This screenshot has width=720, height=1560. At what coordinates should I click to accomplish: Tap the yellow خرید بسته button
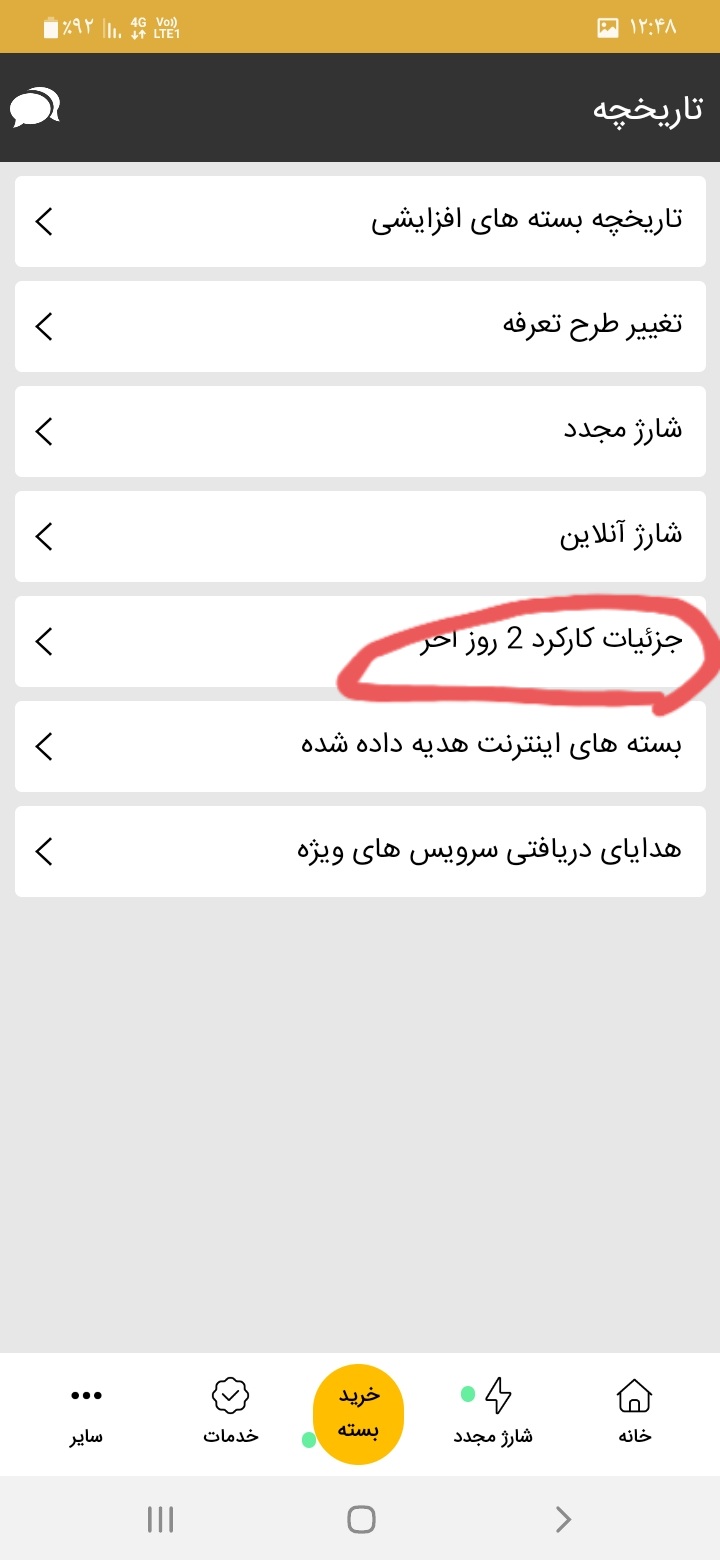coord(358,1413)
